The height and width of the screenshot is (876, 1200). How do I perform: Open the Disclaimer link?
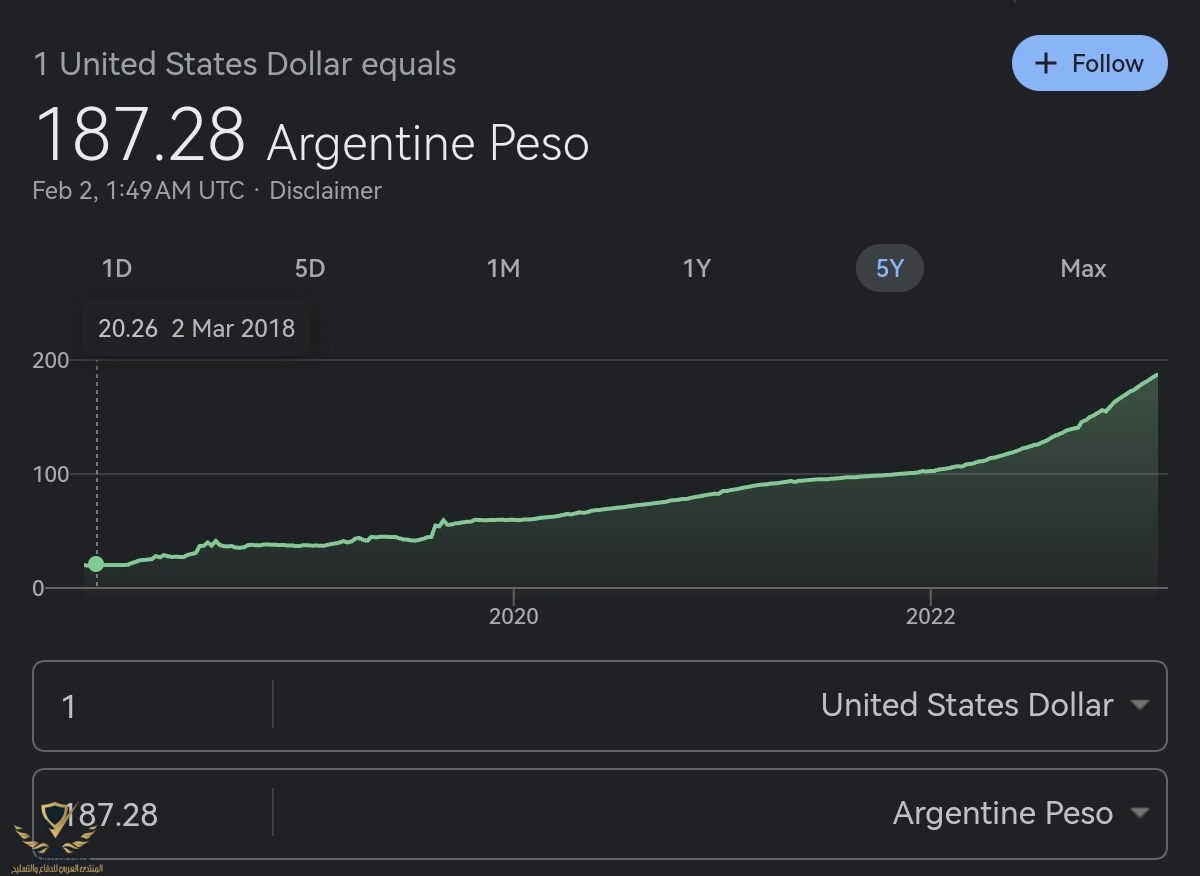click(325, 190)
